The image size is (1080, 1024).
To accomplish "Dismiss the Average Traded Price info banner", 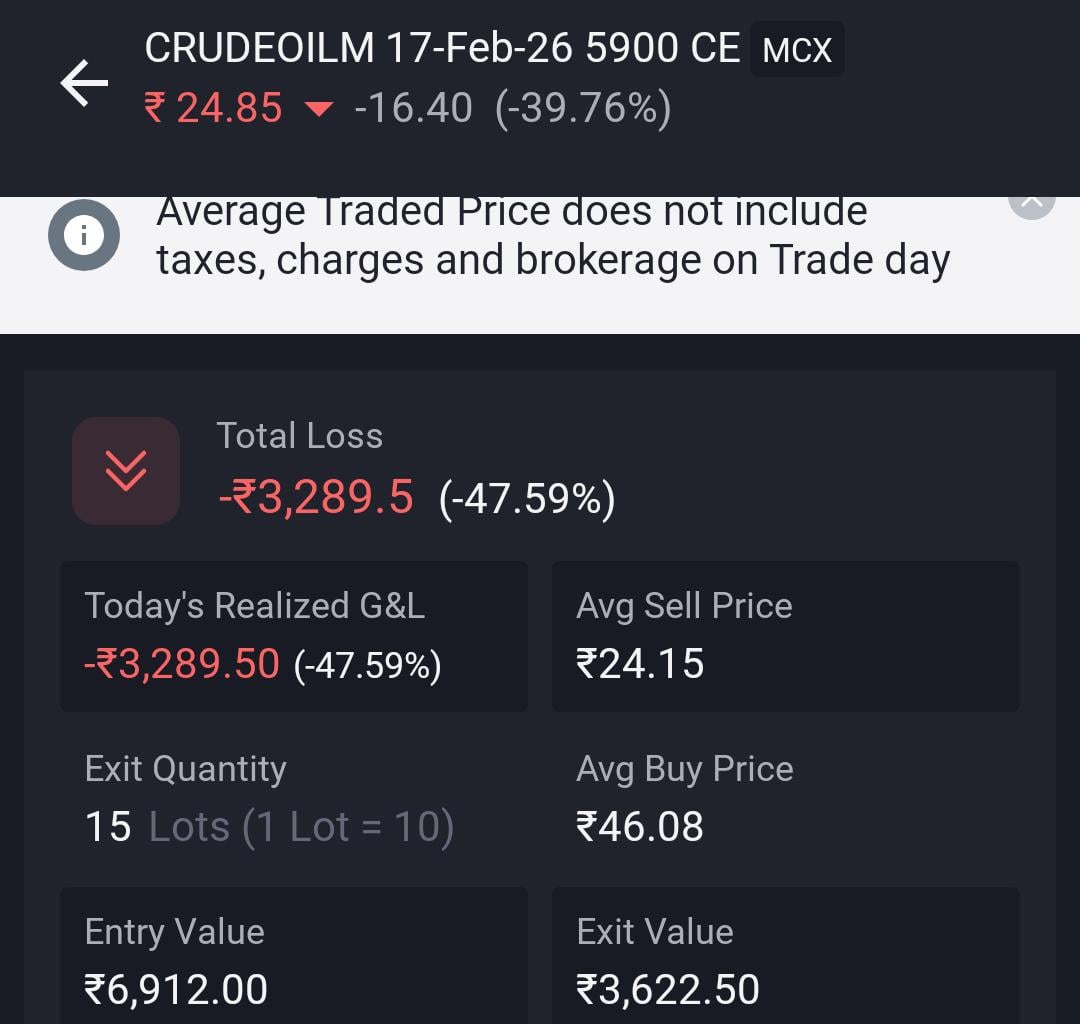I will [x=1031, y=203].
